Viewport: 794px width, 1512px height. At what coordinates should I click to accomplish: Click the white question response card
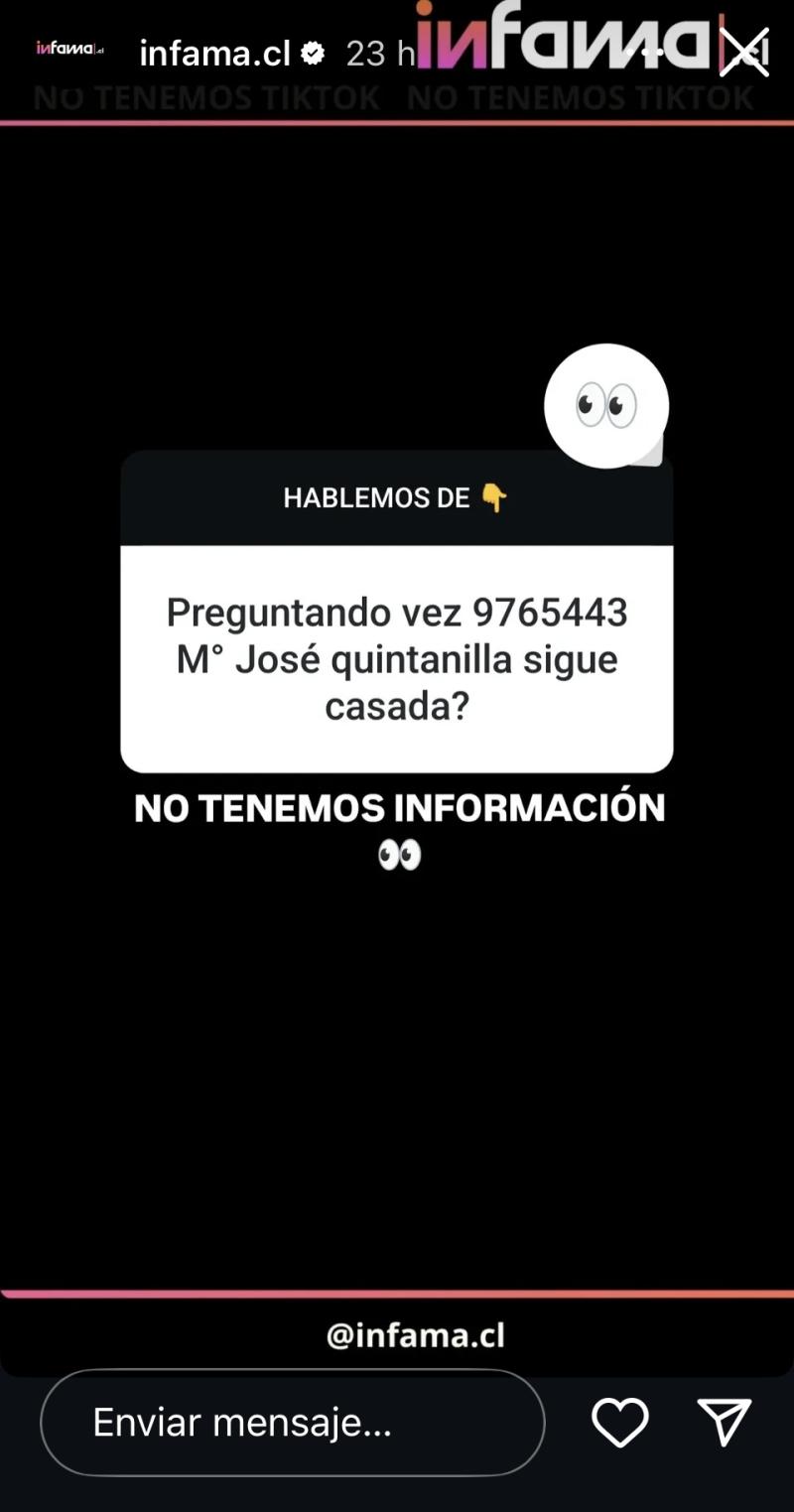click(x=396, y=658)
